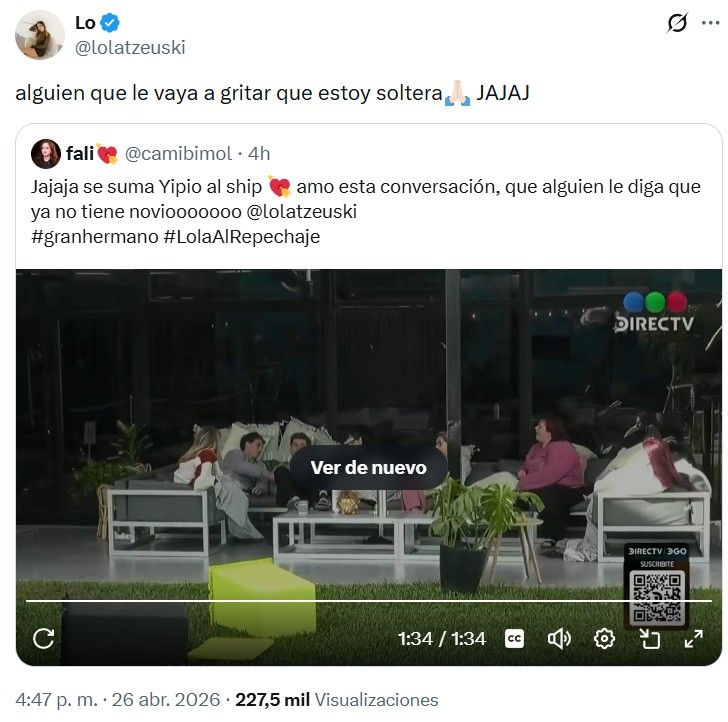Open the 227,5 mil Visualizaciones stats
This screenshot has height=722, width=728.
point(336,700)
